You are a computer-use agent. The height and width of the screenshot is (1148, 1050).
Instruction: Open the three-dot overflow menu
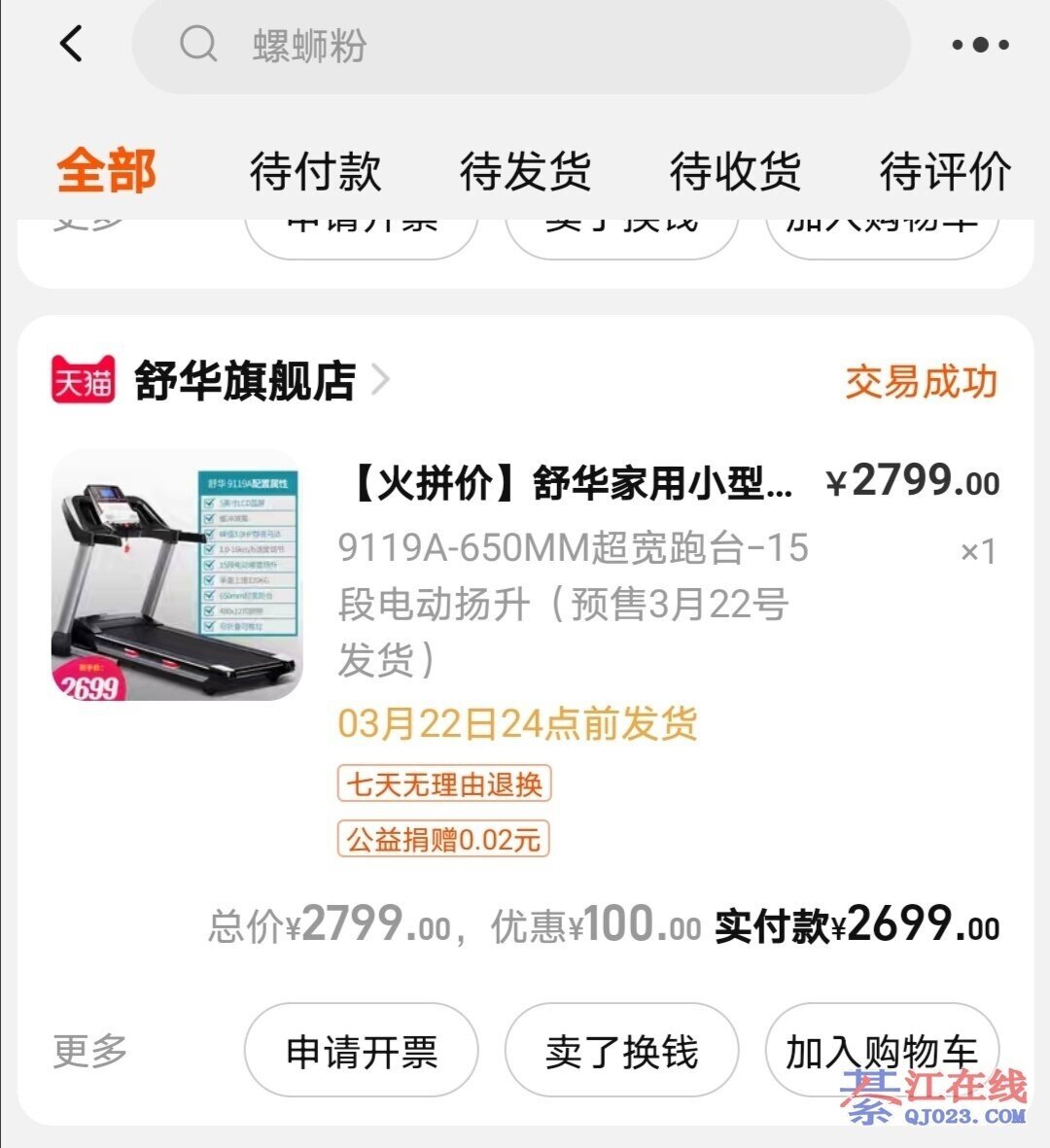pyautogui.click(x=979, y=45)
